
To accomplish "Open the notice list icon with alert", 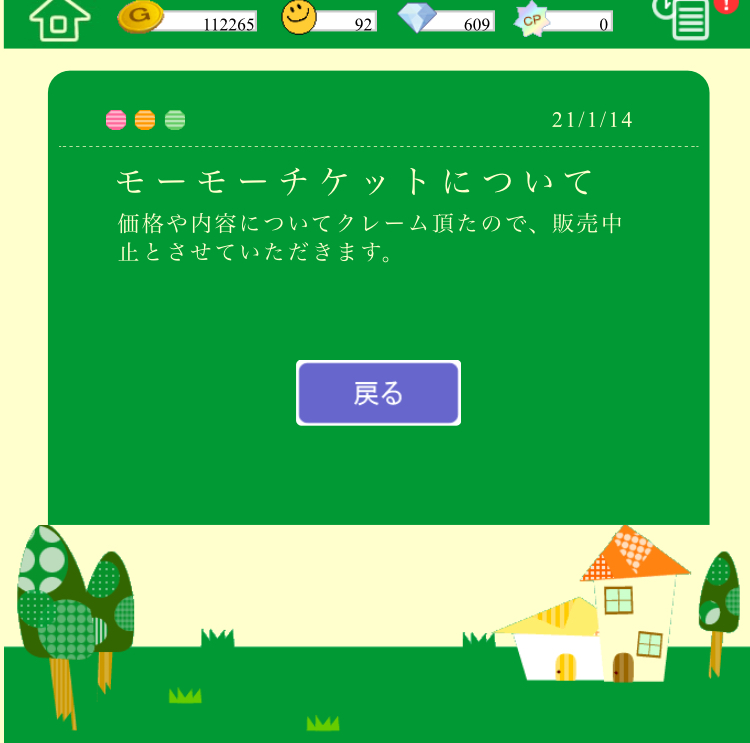I will [x=687, y=17].
